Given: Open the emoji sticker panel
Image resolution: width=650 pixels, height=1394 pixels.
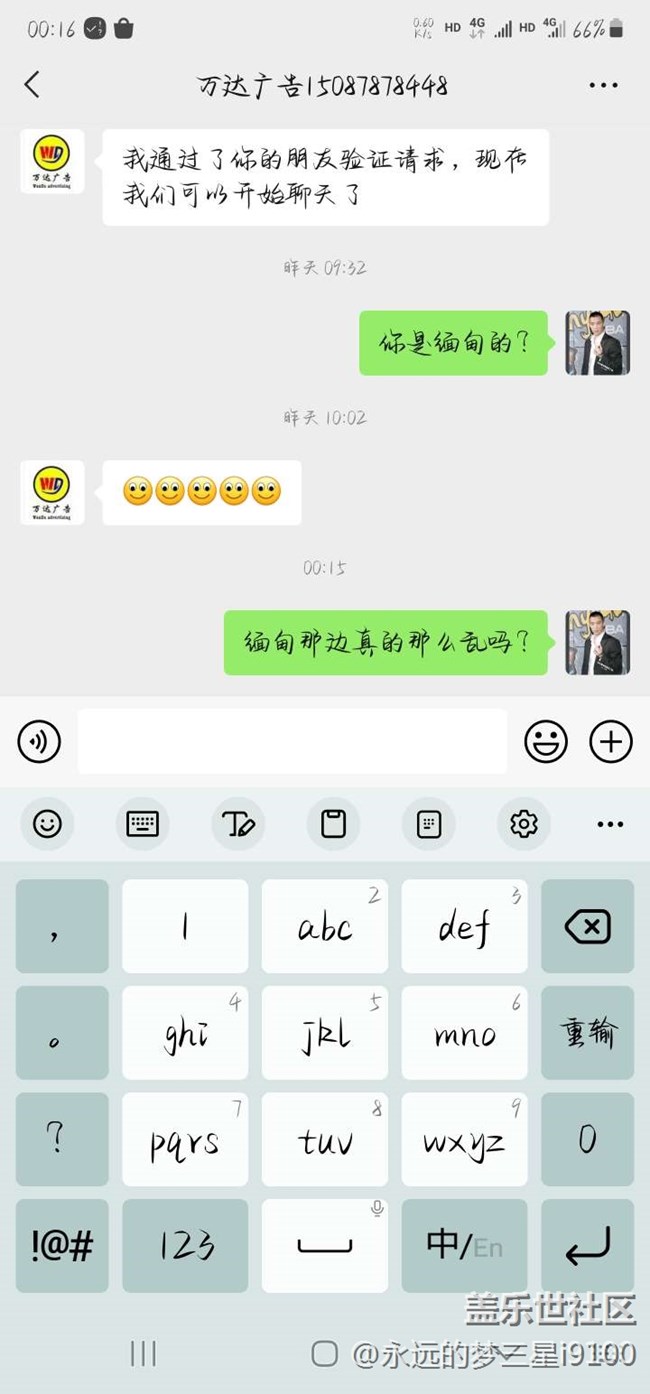Looking at the screenshot, I should [546, 741].
